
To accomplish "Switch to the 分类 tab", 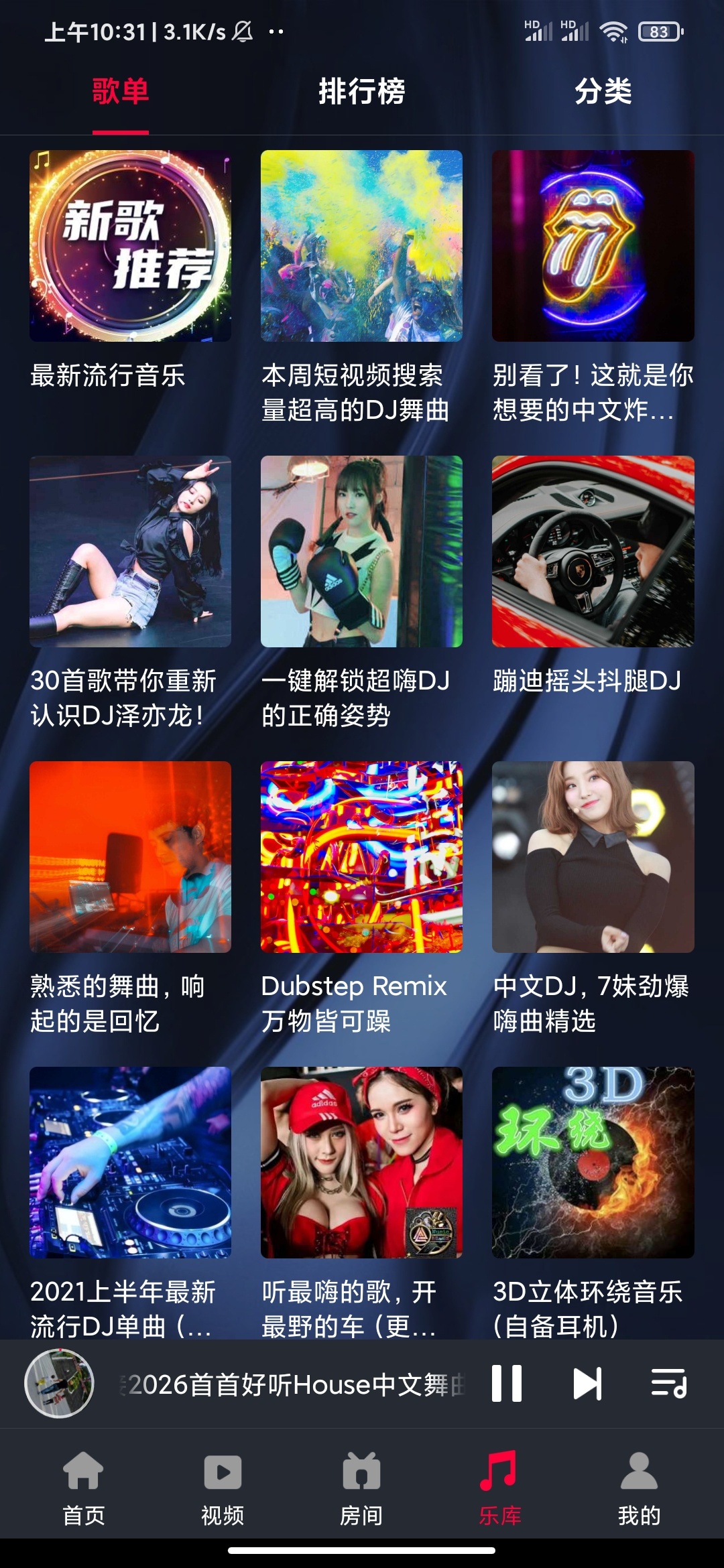I will [x=603, y=92].
